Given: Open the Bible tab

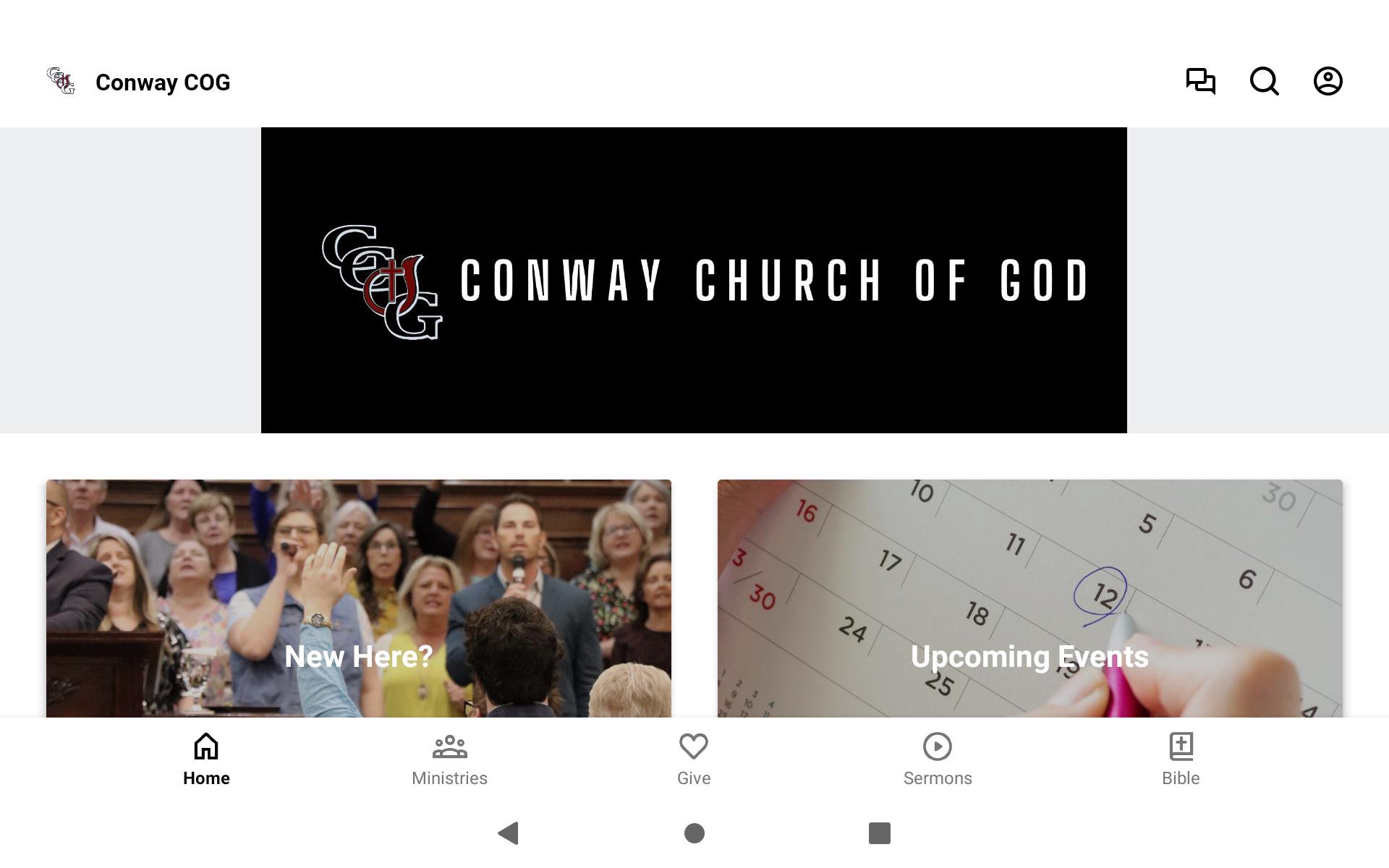Looking at the screenshot, I should (1181, 759).
